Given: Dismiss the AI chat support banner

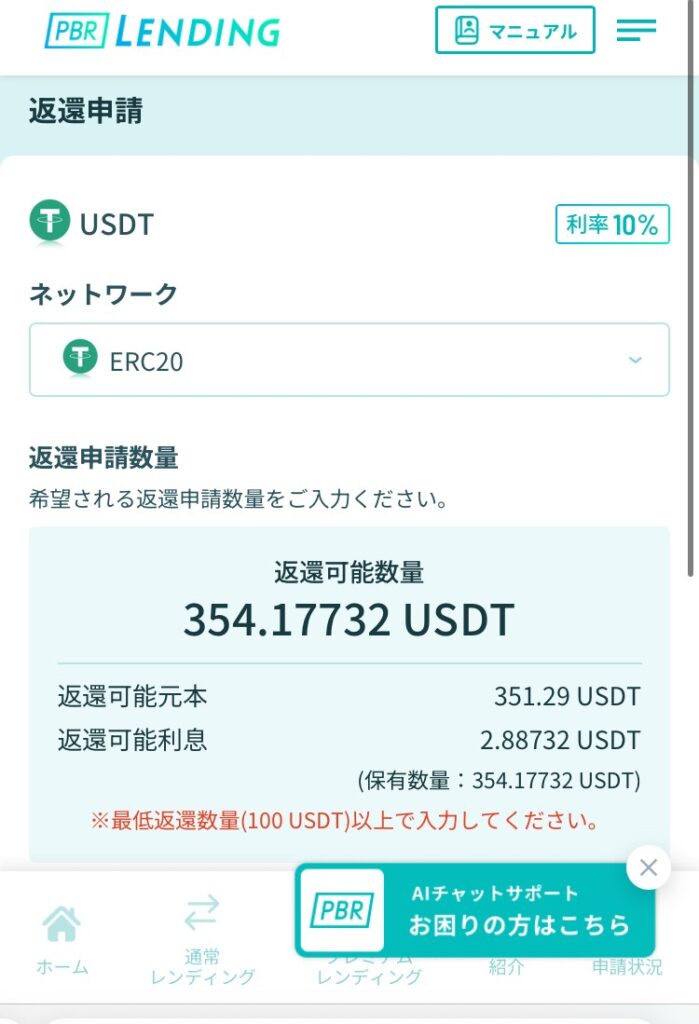Looking at the screenshot, I should click(x=648, y=868).
